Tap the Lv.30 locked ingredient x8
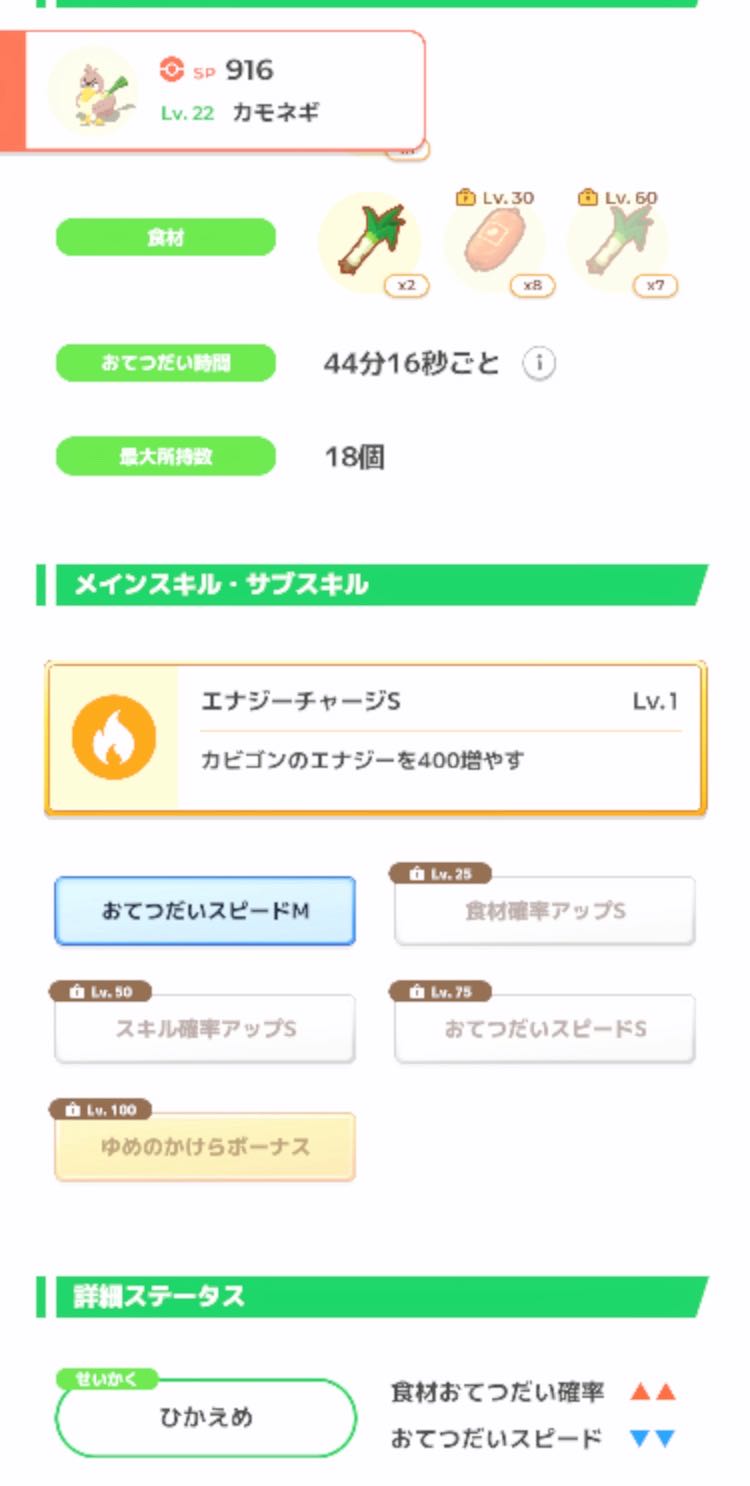 (x=495, y=244)
